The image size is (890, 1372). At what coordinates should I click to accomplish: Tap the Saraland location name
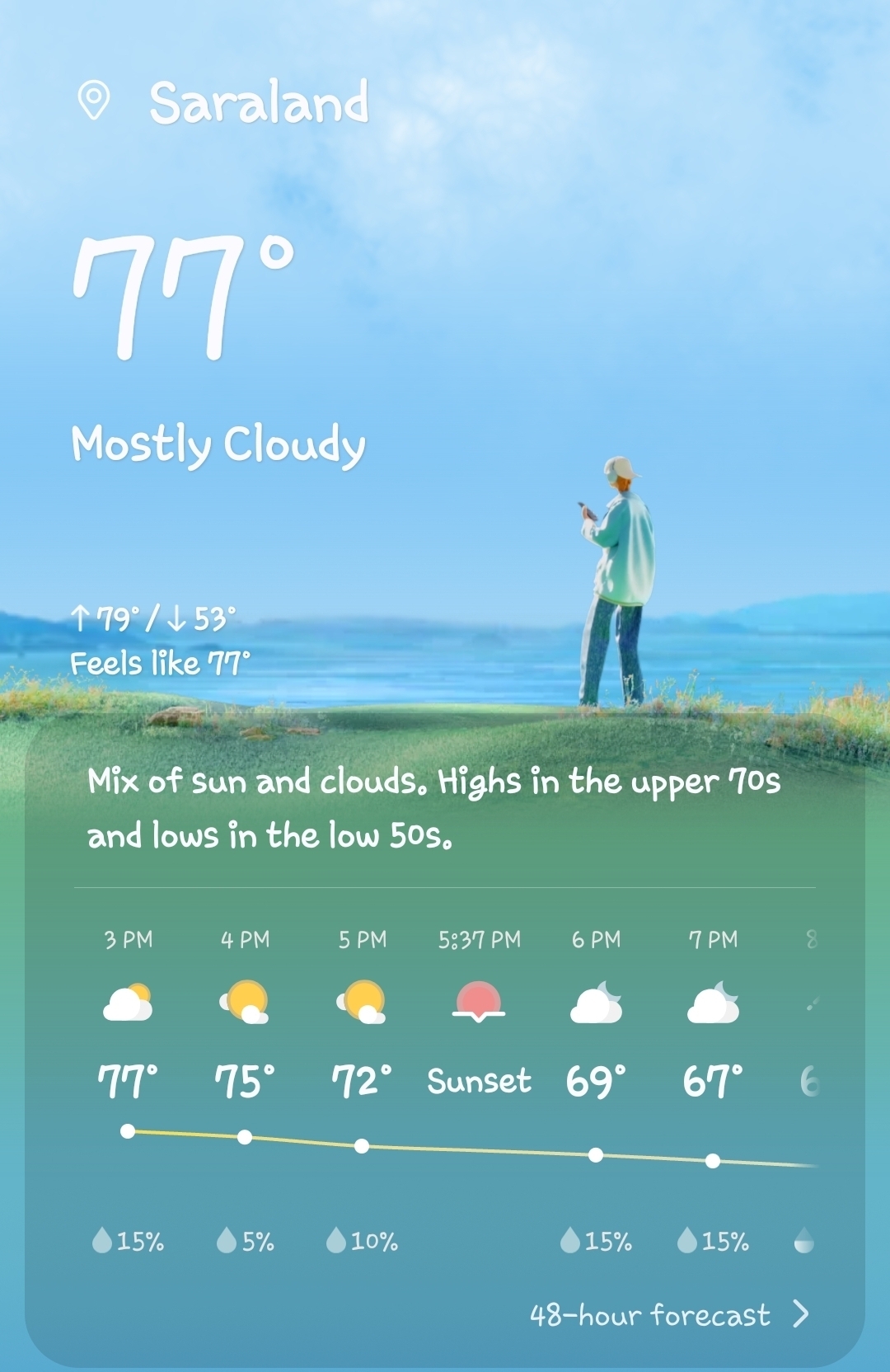click(x=258, y=103)
